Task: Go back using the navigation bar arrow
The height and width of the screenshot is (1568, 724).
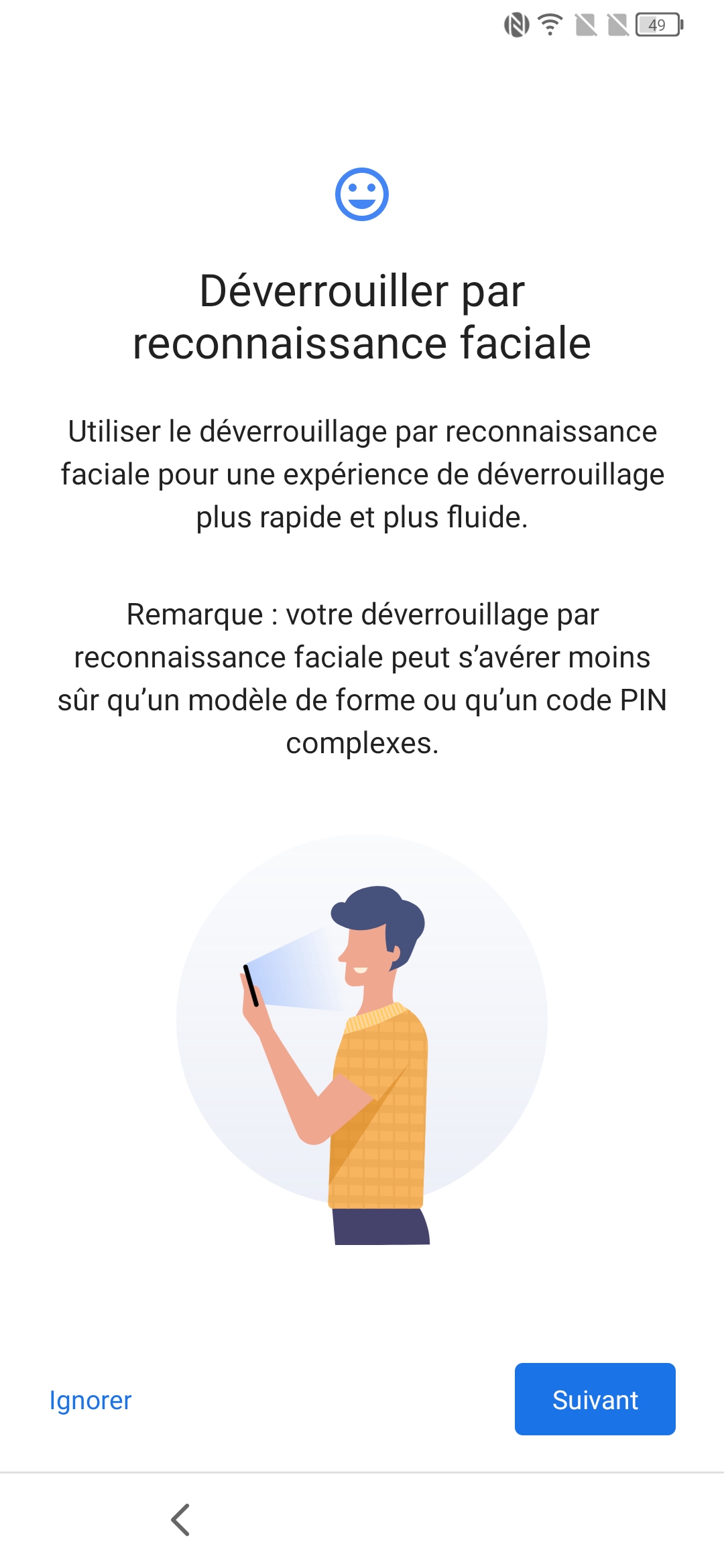Action: click(180, 1520)
